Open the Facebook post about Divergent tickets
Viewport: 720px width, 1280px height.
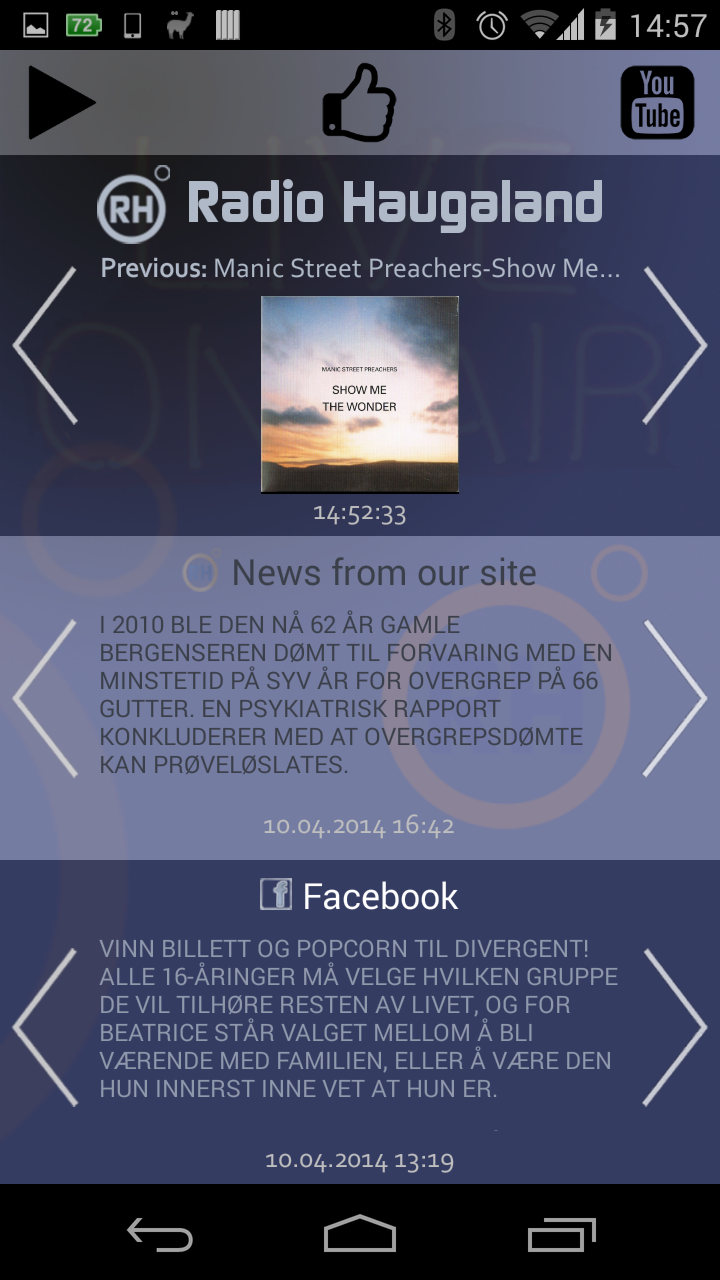point(359,1018)
